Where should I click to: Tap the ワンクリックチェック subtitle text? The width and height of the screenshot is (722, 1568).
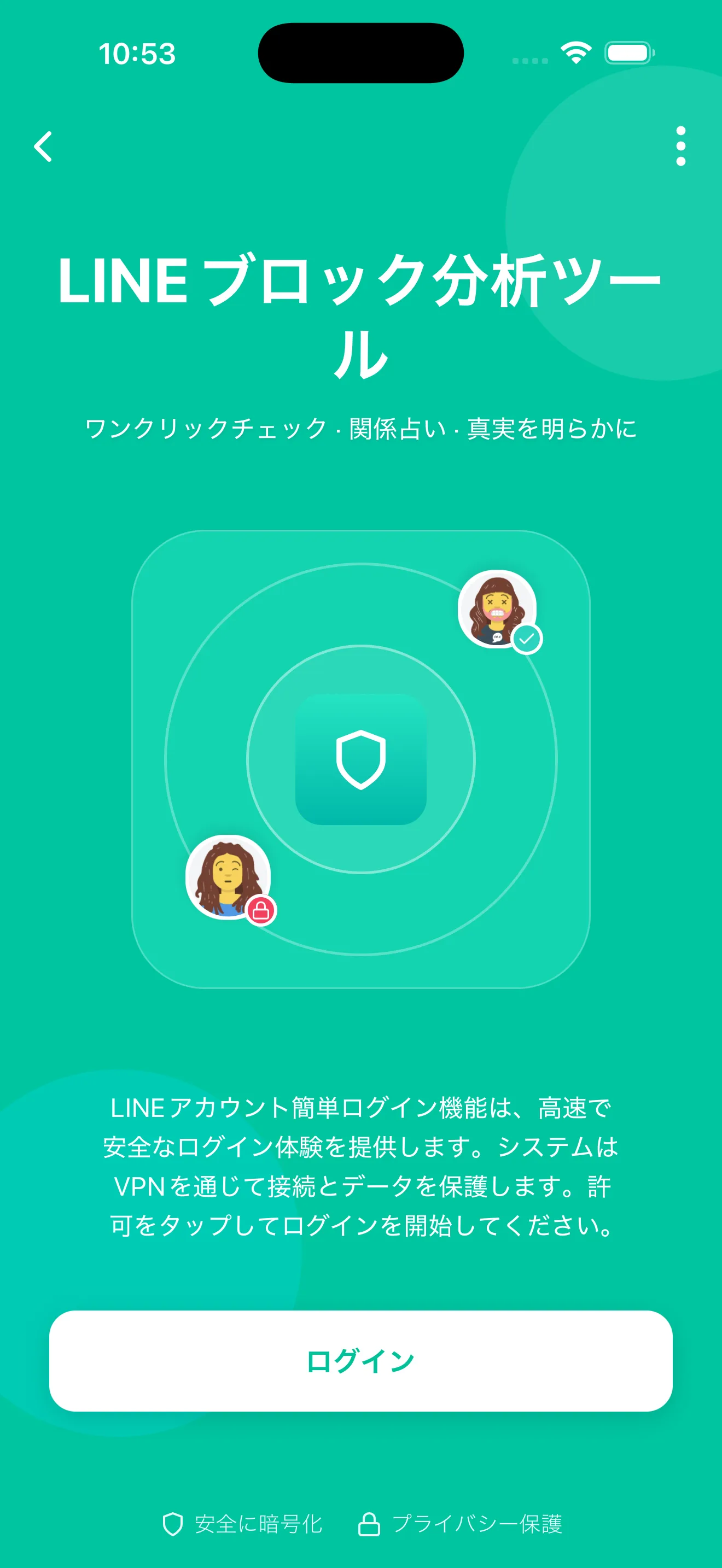click(360, 428)
